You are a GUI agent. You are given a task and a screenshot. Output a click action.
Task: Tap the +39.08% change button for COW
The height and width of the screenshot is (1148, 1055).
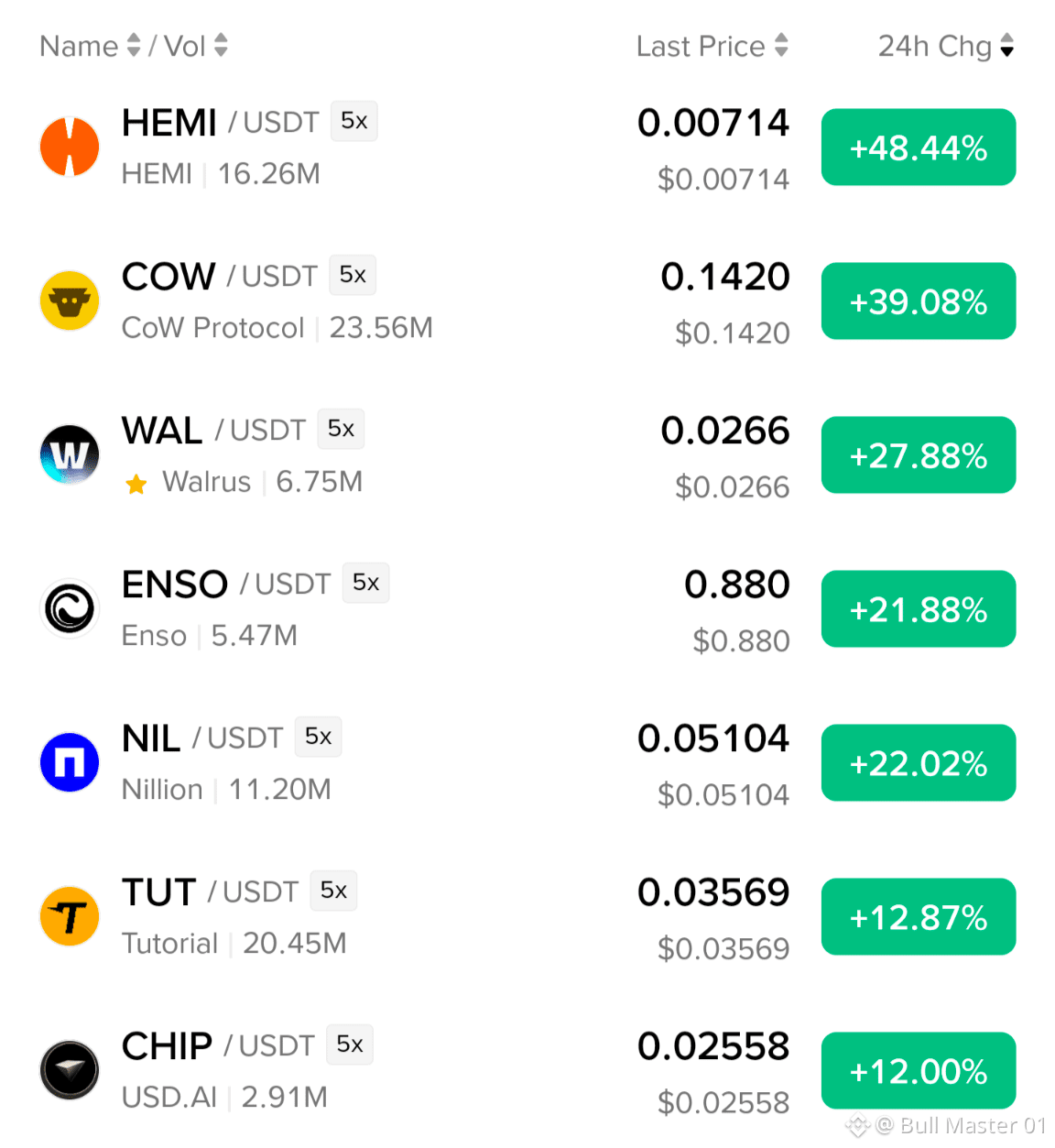[919, 301]
